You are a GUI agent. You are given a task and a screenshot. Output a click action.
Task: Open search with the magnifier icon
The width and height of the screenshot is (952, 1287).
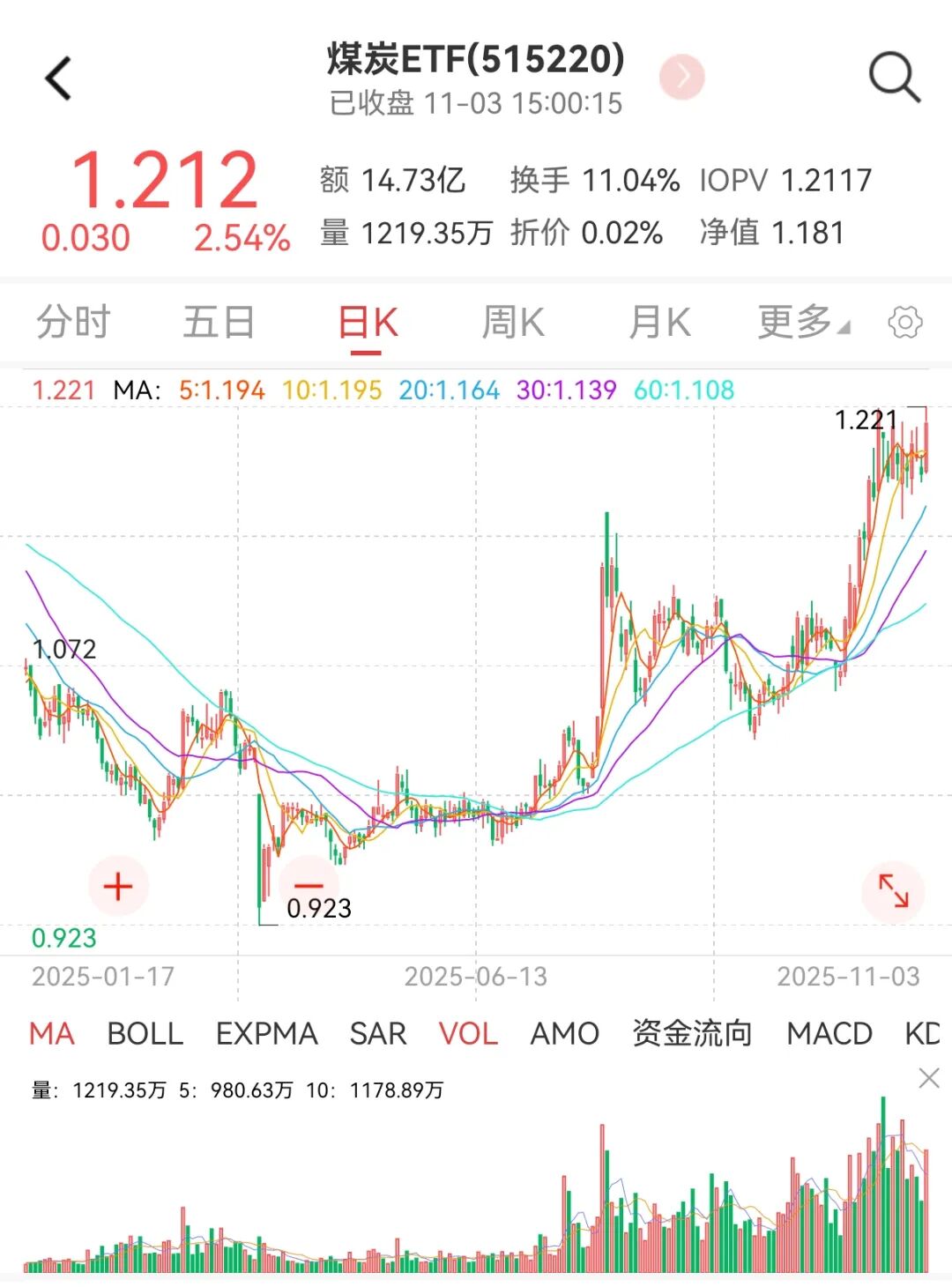[894, 75]
